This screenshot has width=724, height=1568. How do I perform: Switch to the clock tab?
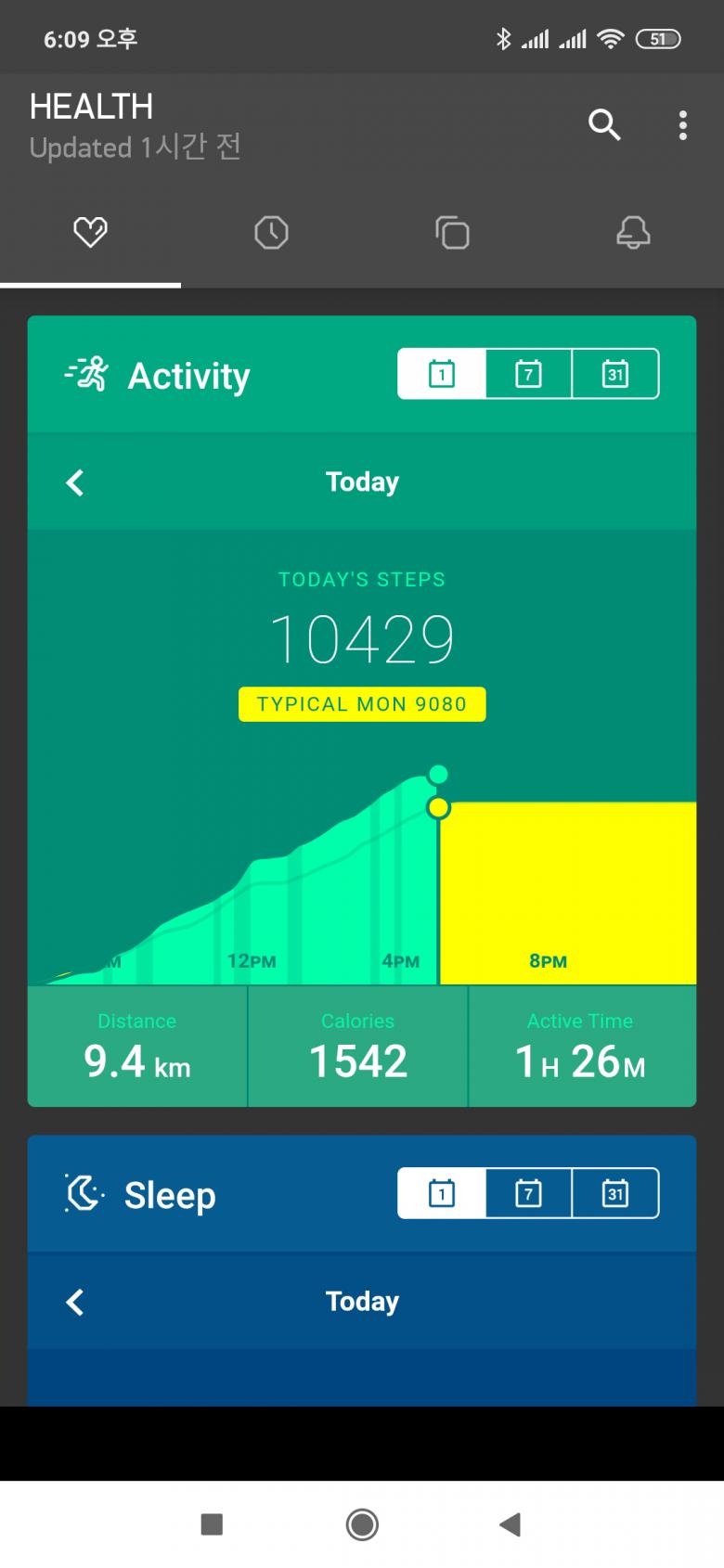pos(271,232)
